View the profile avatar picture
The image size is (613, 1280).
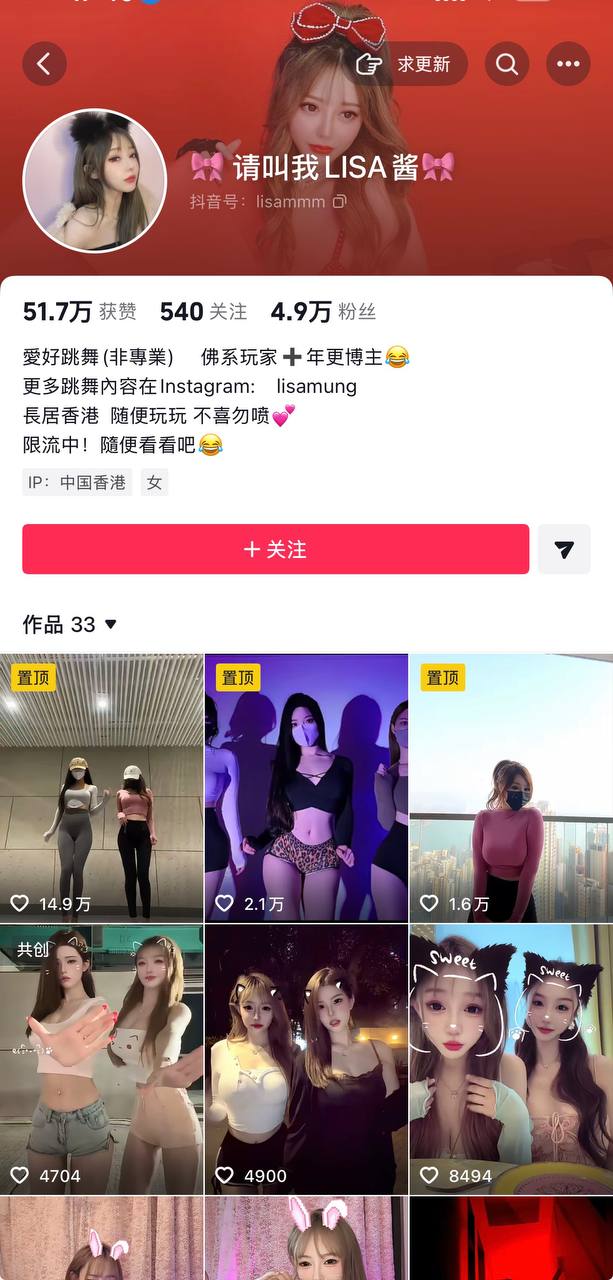coord(94,181)
